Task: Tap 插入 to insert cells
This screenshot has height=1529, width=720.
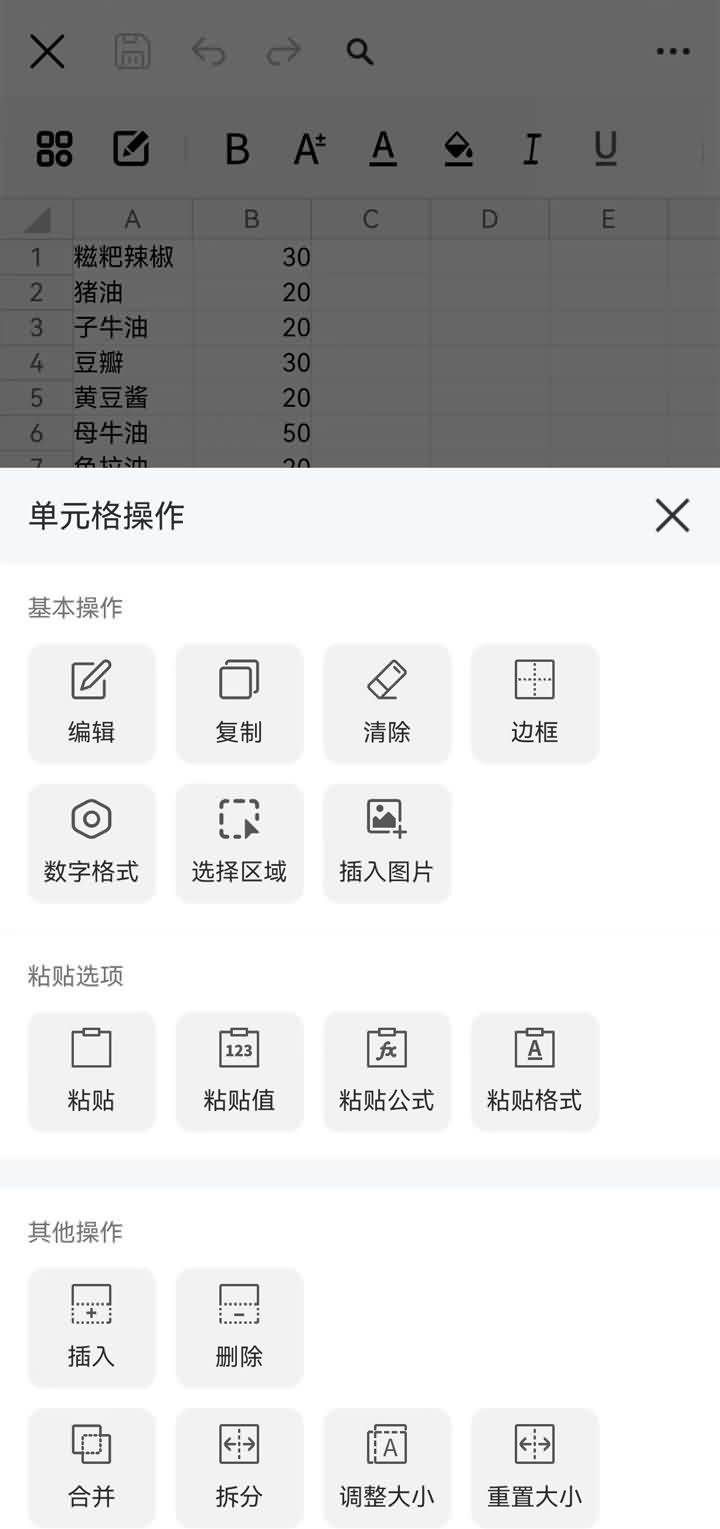Action: click(x=91, y=1327)
